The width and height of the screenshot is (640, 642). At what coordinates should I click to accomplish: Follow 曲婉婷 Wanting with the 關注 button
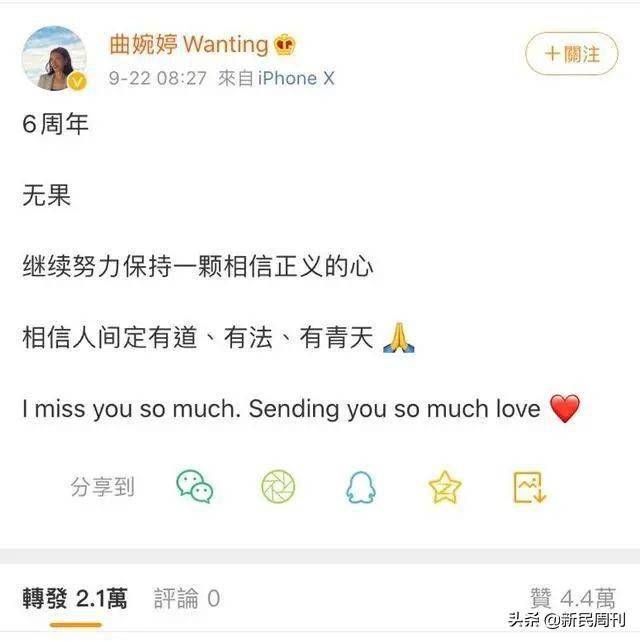tap(572, 53)
